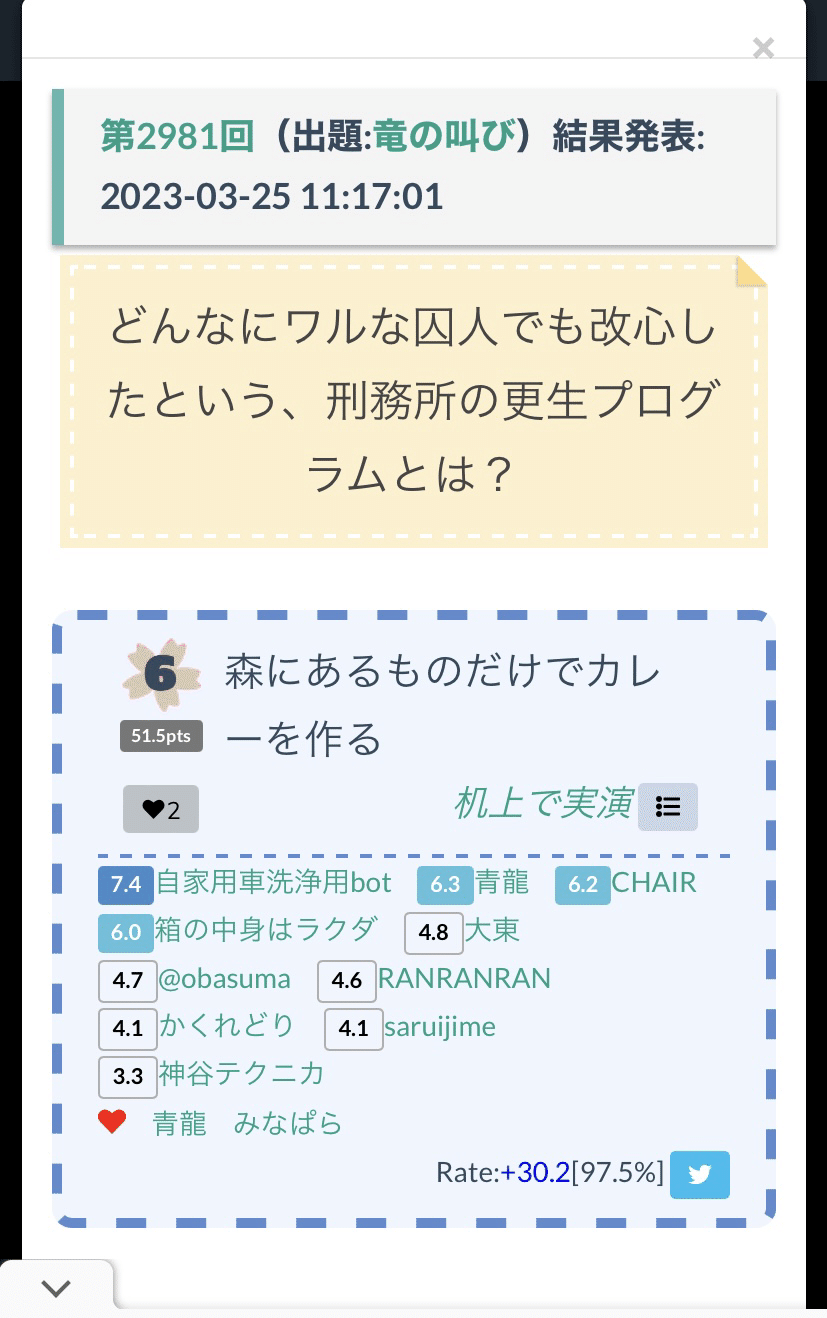Screen dimensions: 827x1318
Task: Open answer author 机上で実演's profile
Action: click(543, 803)
